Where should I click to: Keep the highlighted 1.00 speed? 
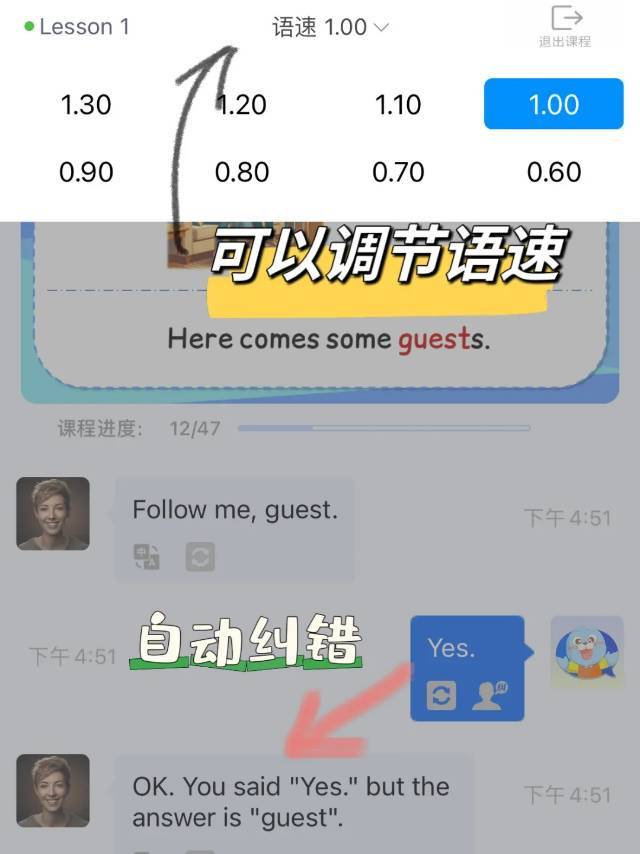(554, 105)
